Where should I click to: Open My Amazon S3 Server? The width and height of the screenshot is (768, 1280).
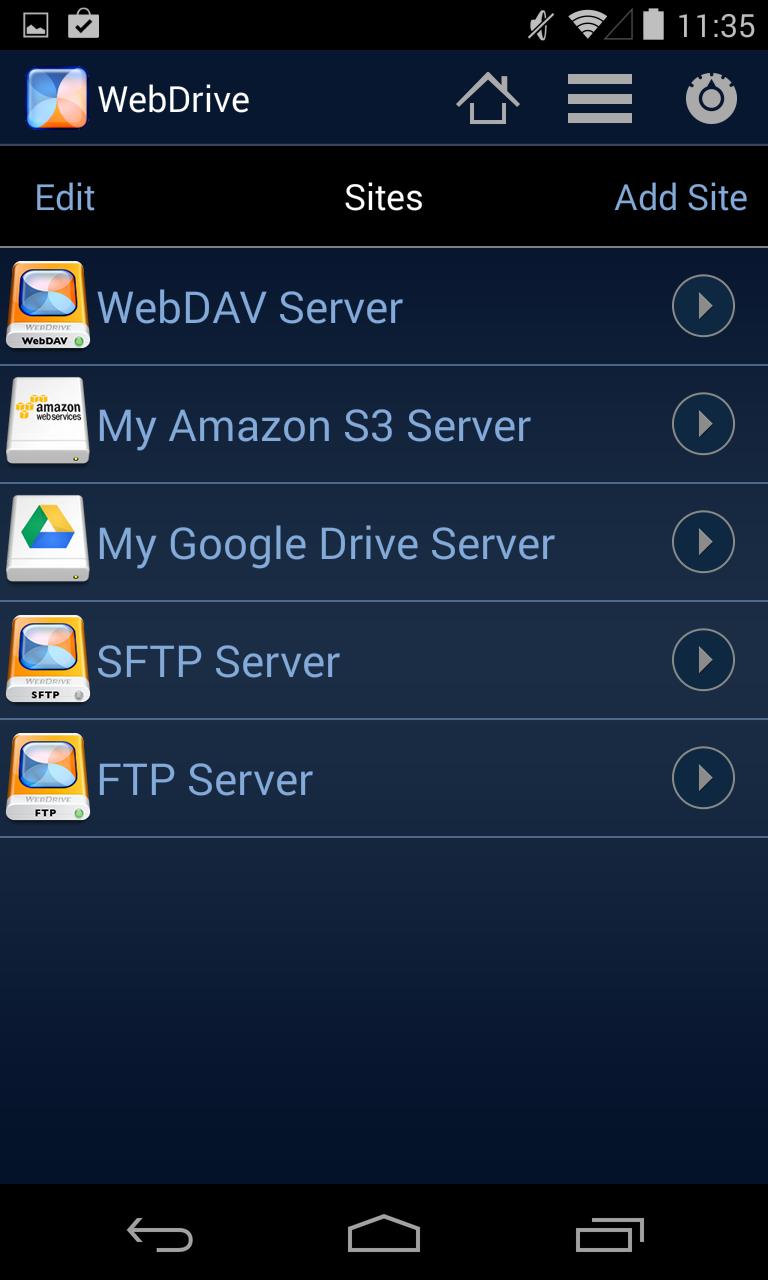(x=313, y=425)
